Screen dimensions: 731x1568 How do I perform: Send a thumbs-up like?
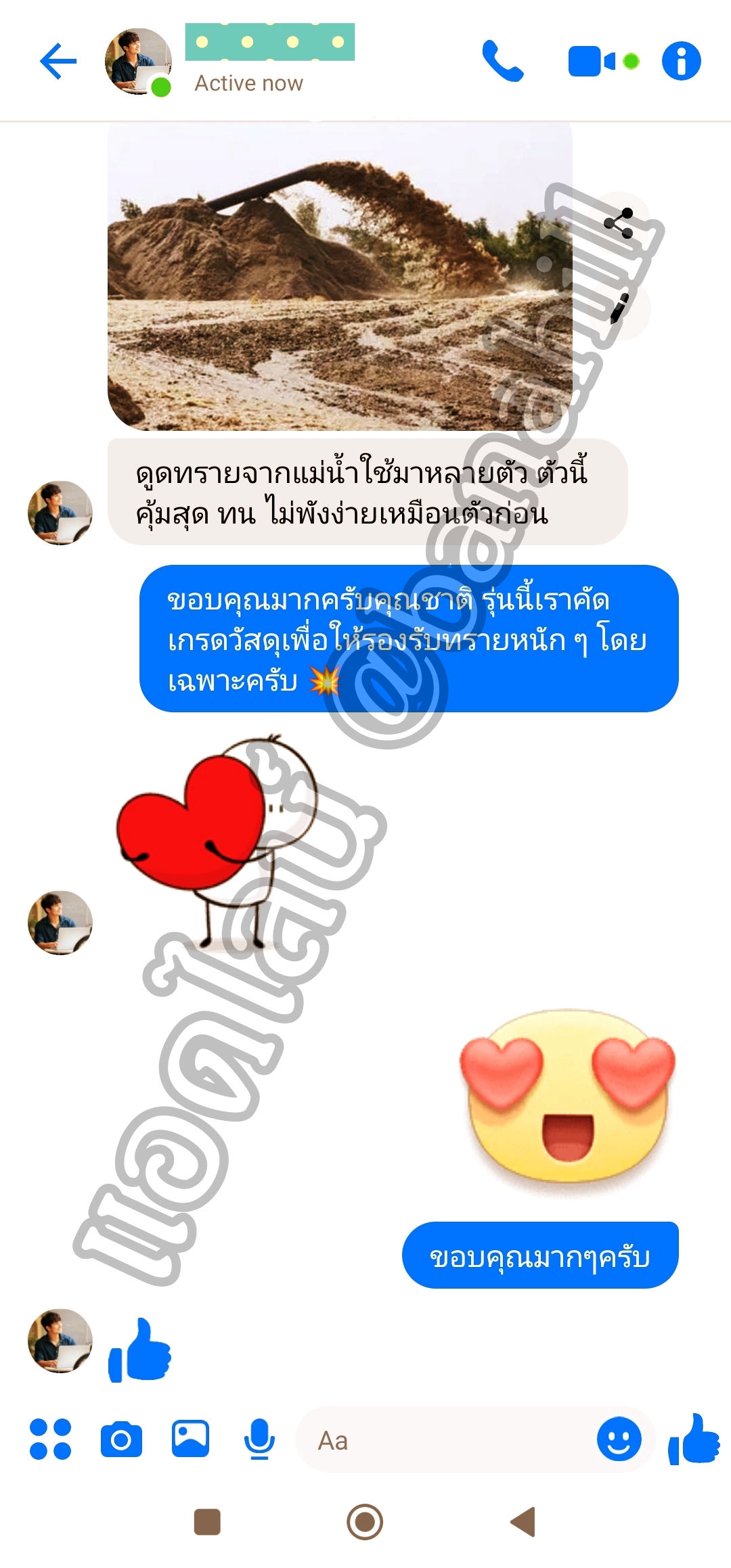click(694, 1439)
